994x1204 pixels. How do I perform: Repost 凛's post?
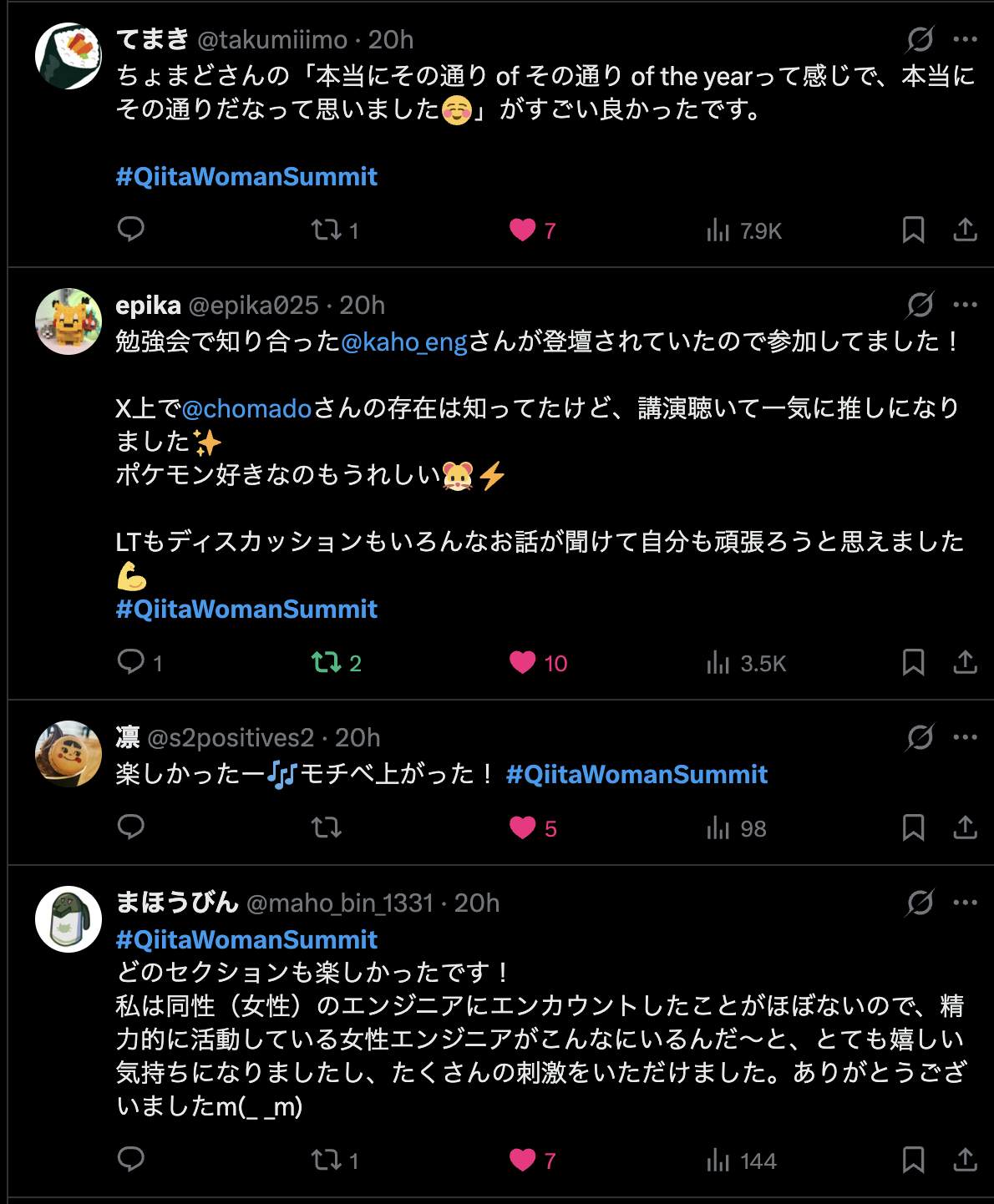pos(327,828)
